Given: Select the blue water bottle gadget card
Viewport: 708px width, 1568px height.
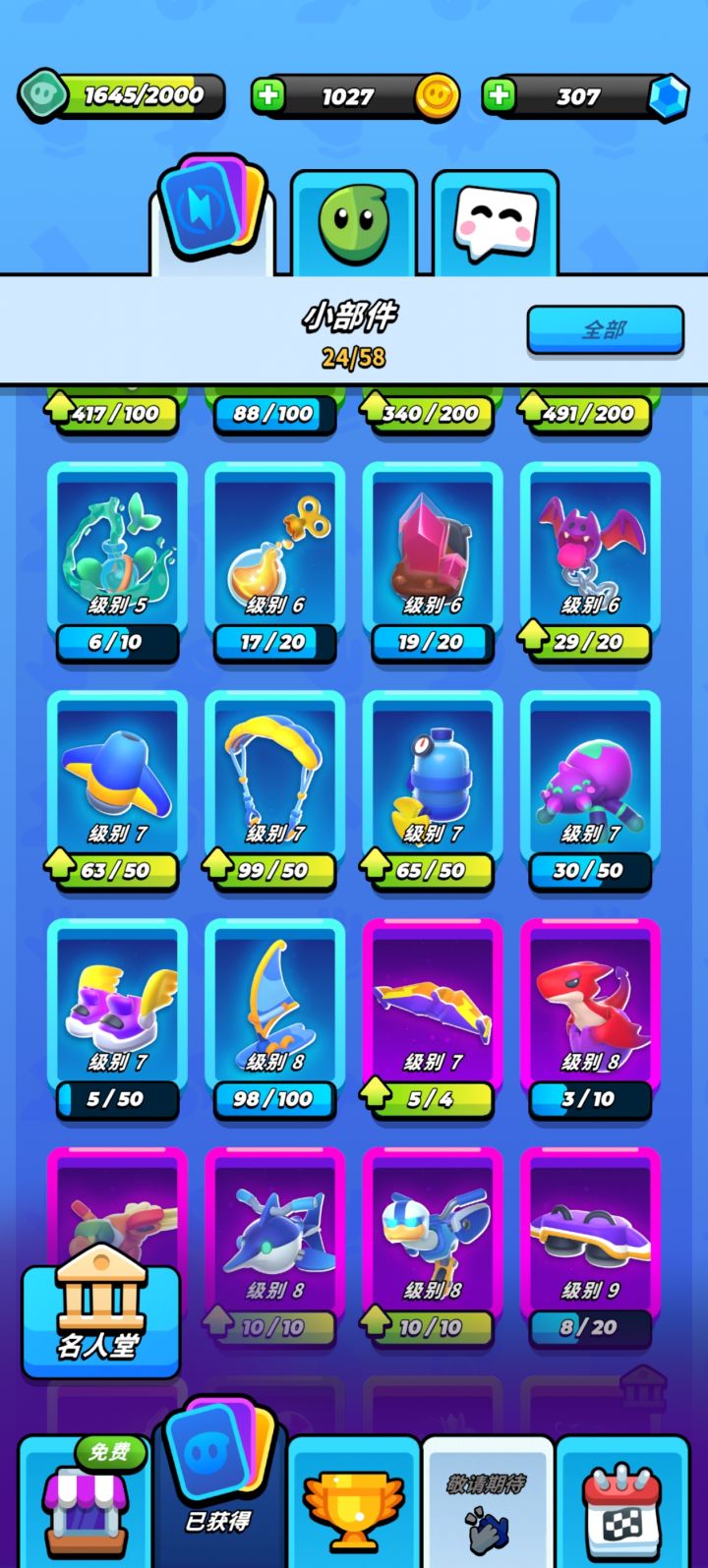Looking at the screenshot, I should [432, 777].
